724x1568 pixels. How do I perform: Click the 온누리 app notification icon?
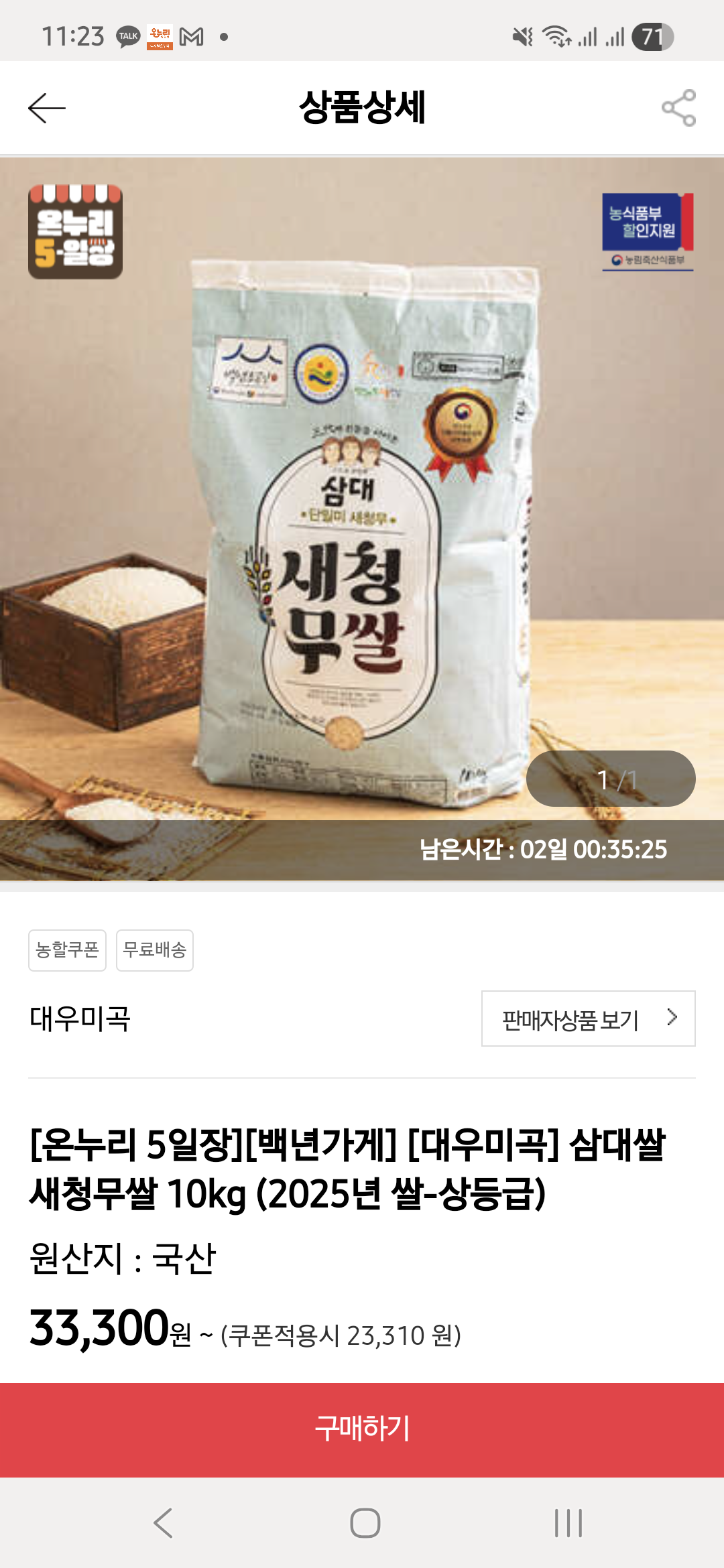[159, 35]
